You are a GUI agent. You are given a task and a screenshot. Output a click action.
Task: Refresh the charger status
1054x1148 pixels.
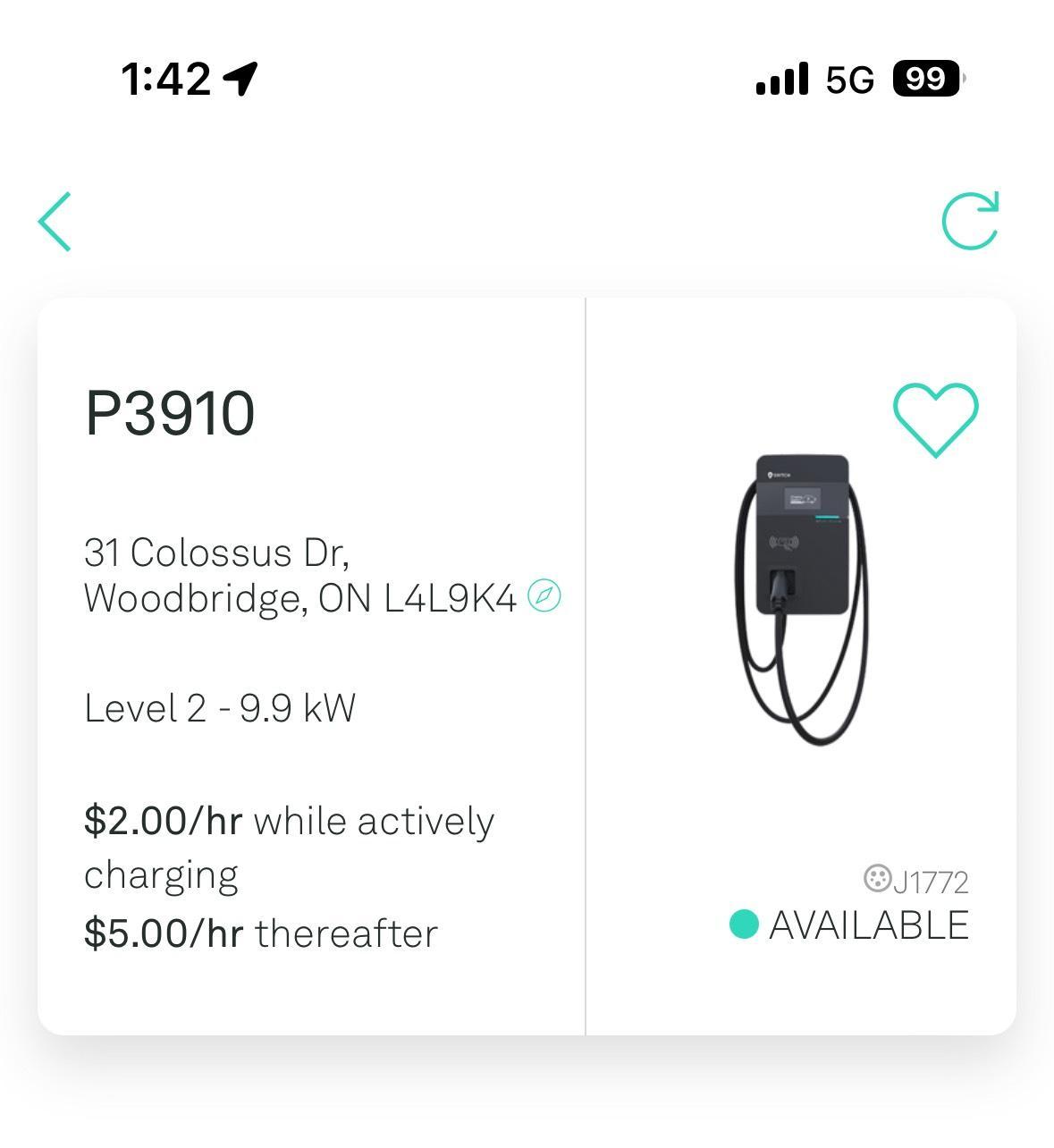(970, 220)
